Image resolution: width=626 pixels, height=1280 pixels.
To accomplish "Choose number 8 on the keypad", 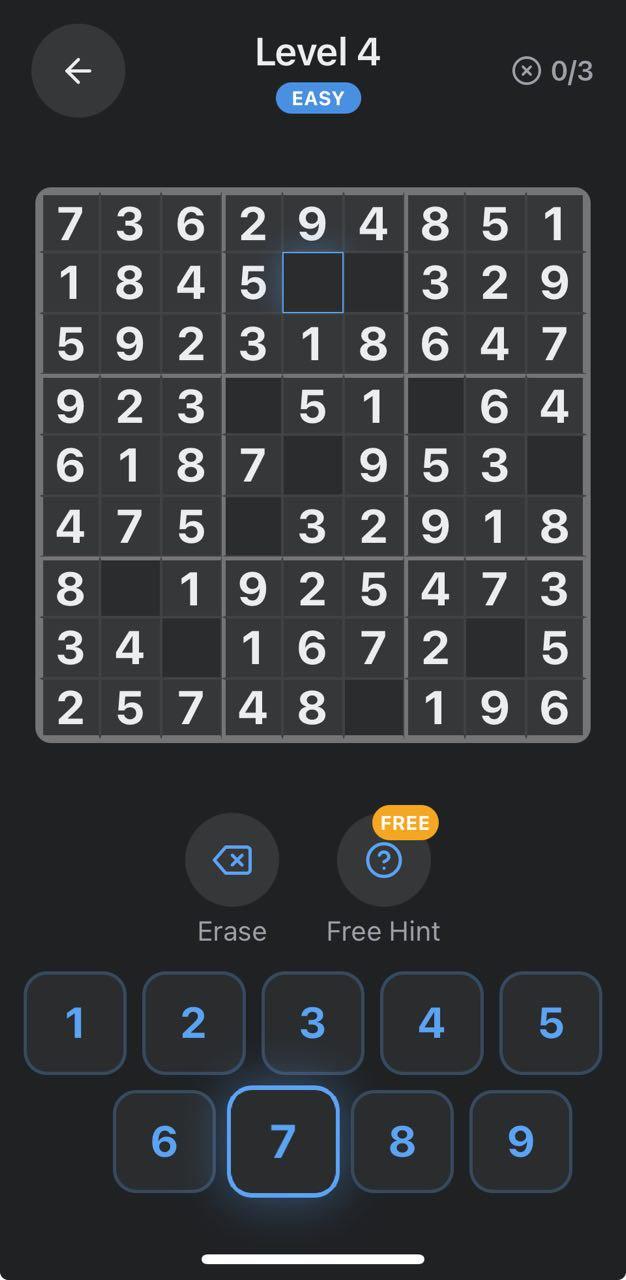I will [402, 1141].
